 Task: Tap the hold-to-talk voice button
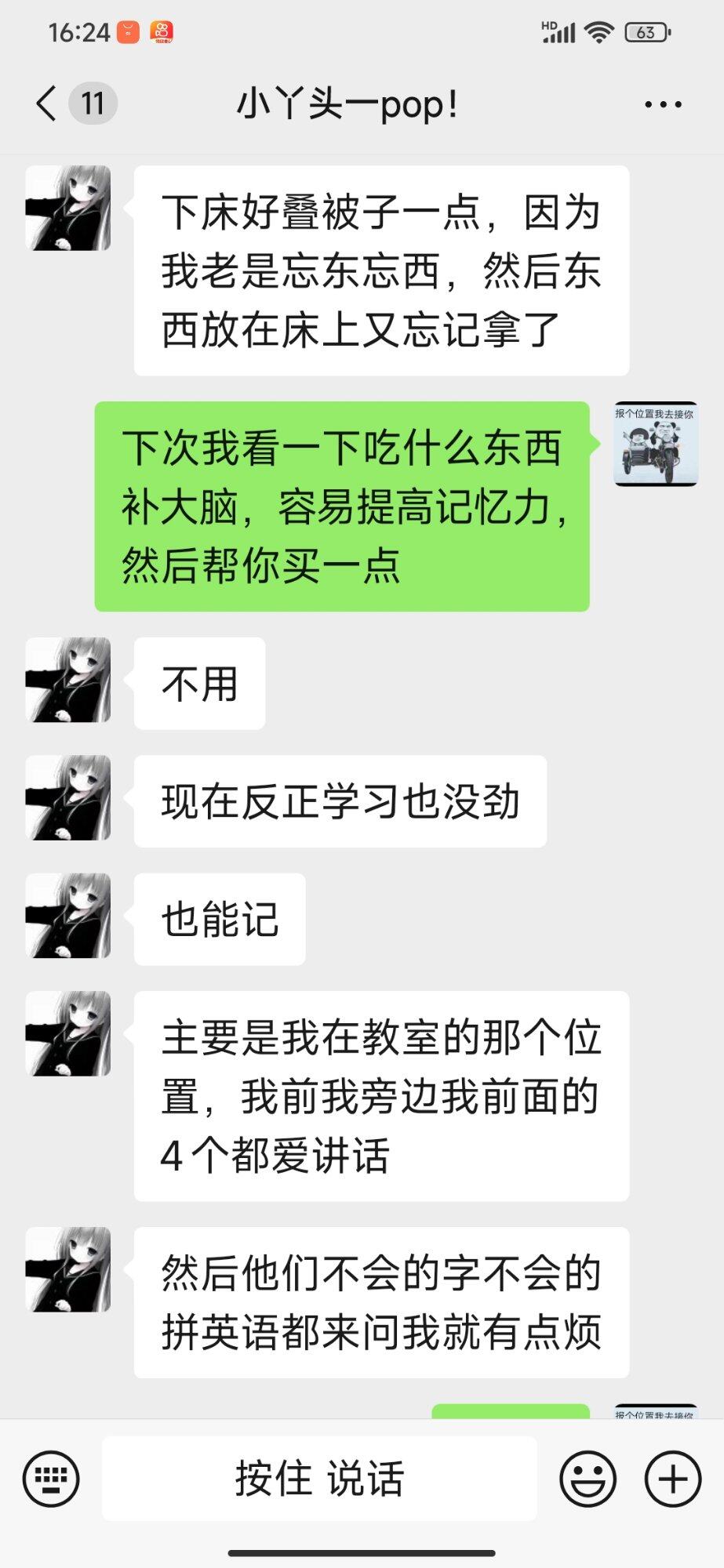click(319, 1479)
